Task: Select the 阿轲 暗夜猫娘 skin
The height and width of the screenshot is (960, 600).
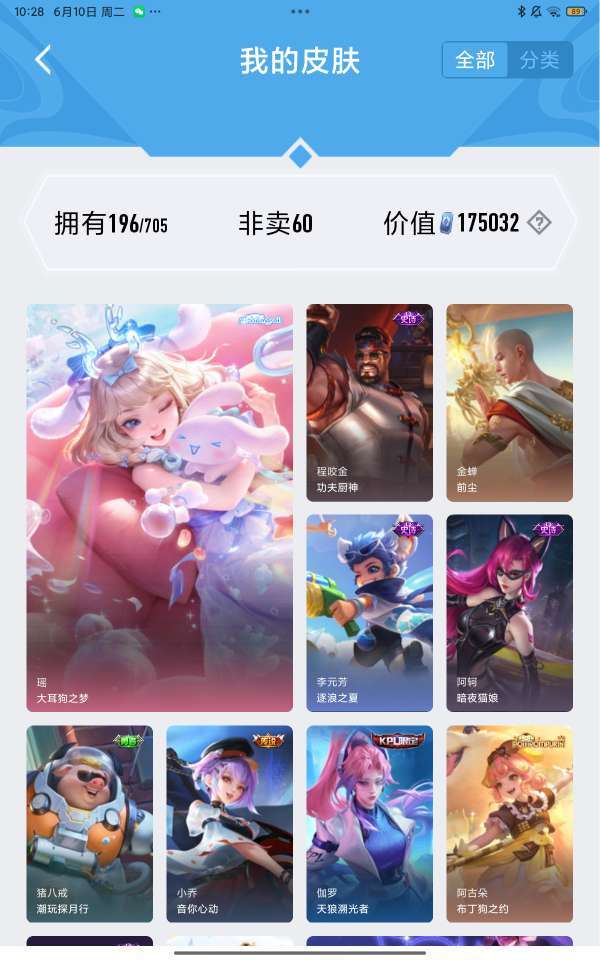Action: [509, 613]
